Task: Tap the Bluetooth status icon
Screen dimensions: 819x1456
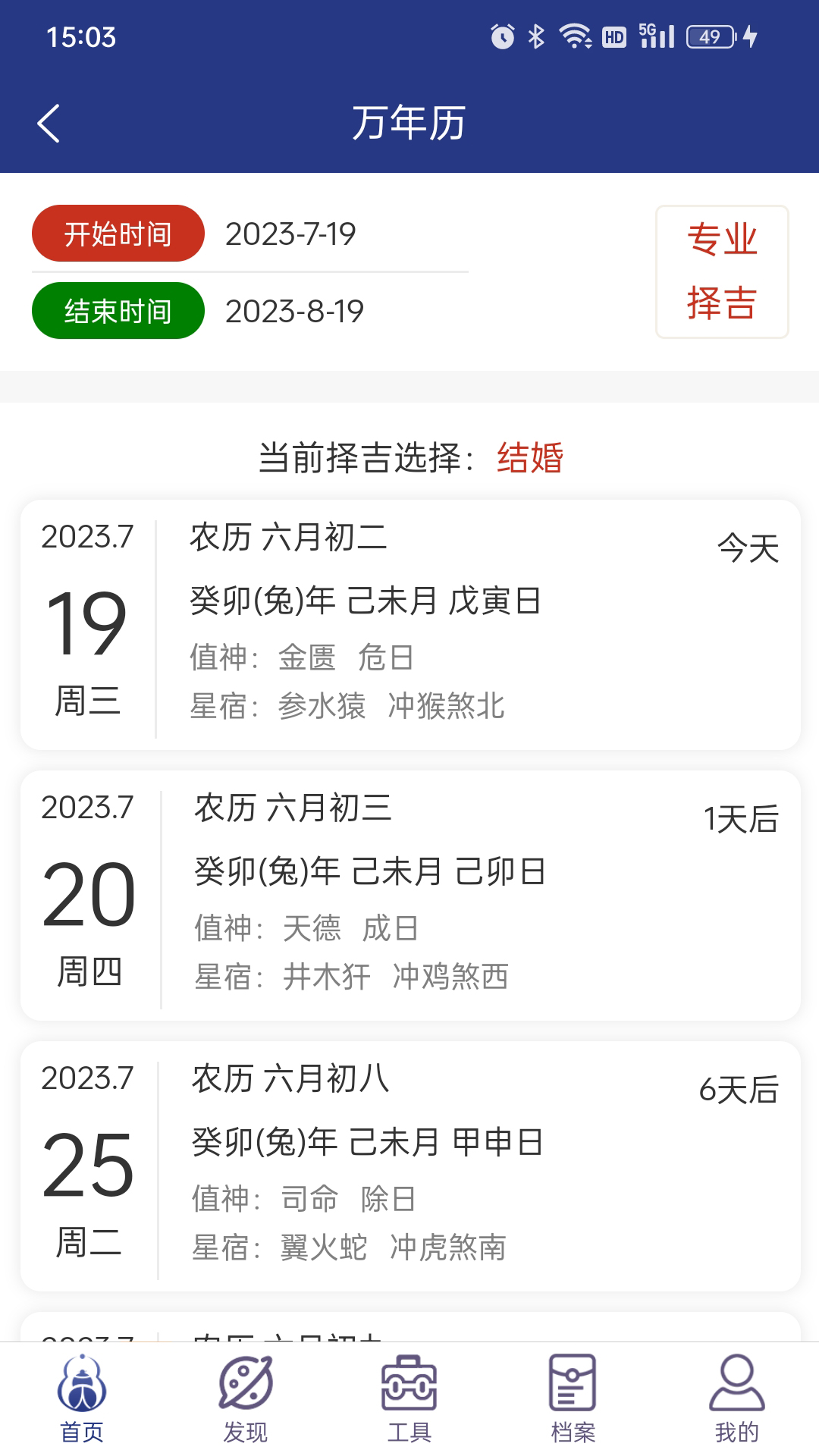Action: coord(538,35)
